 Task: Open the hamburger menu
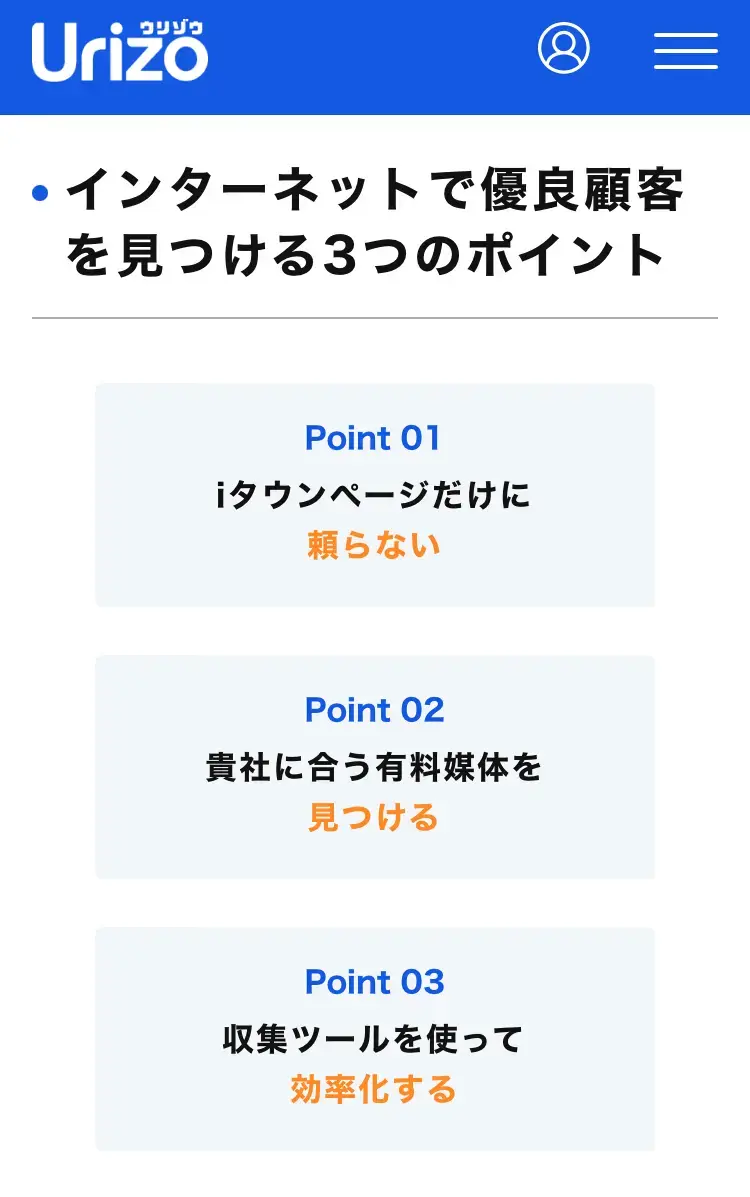tap(686, 50)
